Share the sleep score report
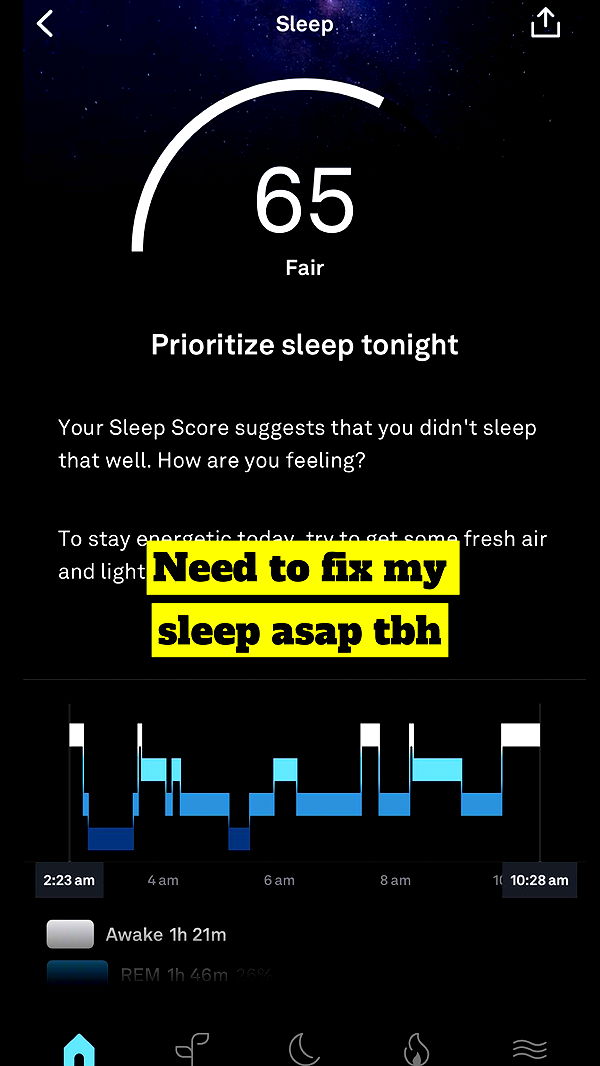 545,23
